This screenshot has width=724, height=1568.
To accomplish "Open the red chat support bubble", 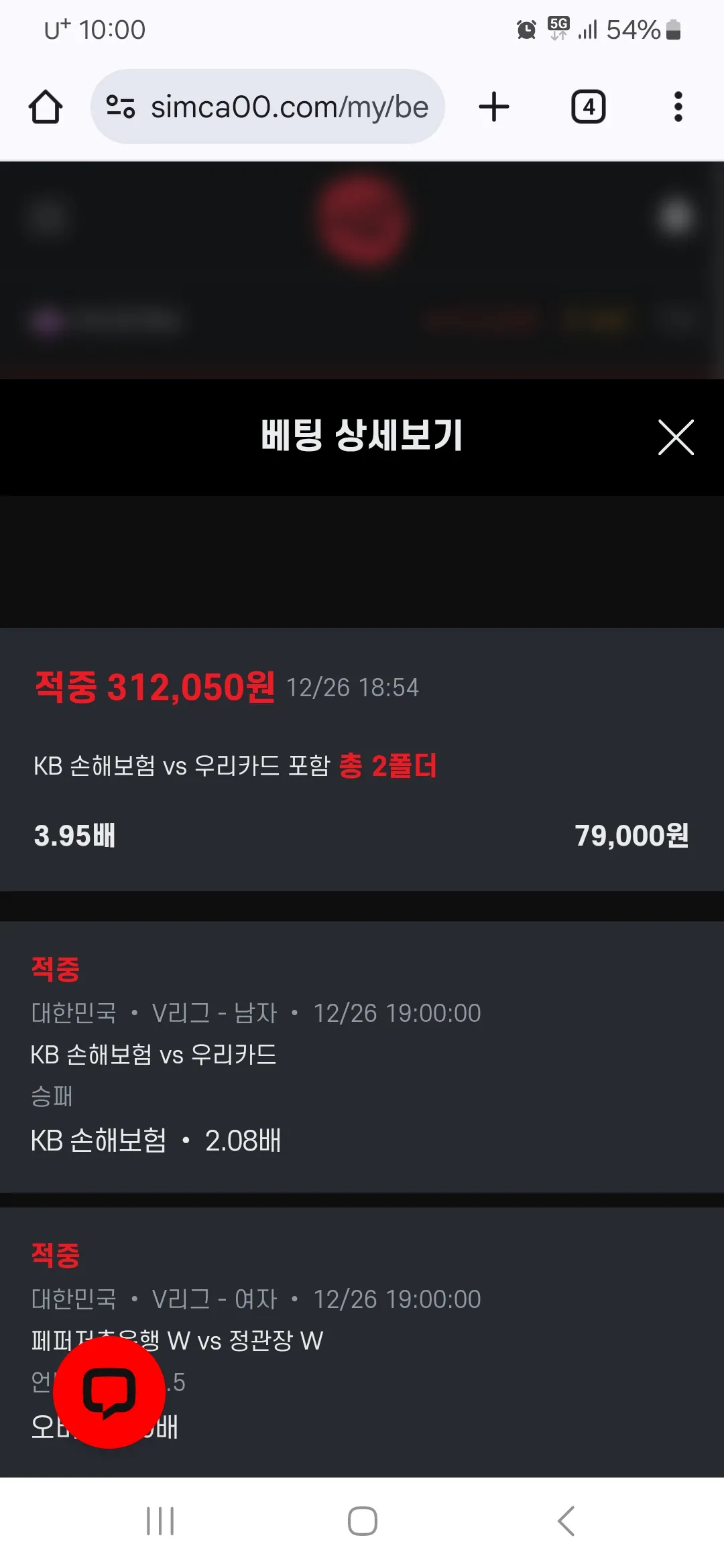I will pos(109,1392).
